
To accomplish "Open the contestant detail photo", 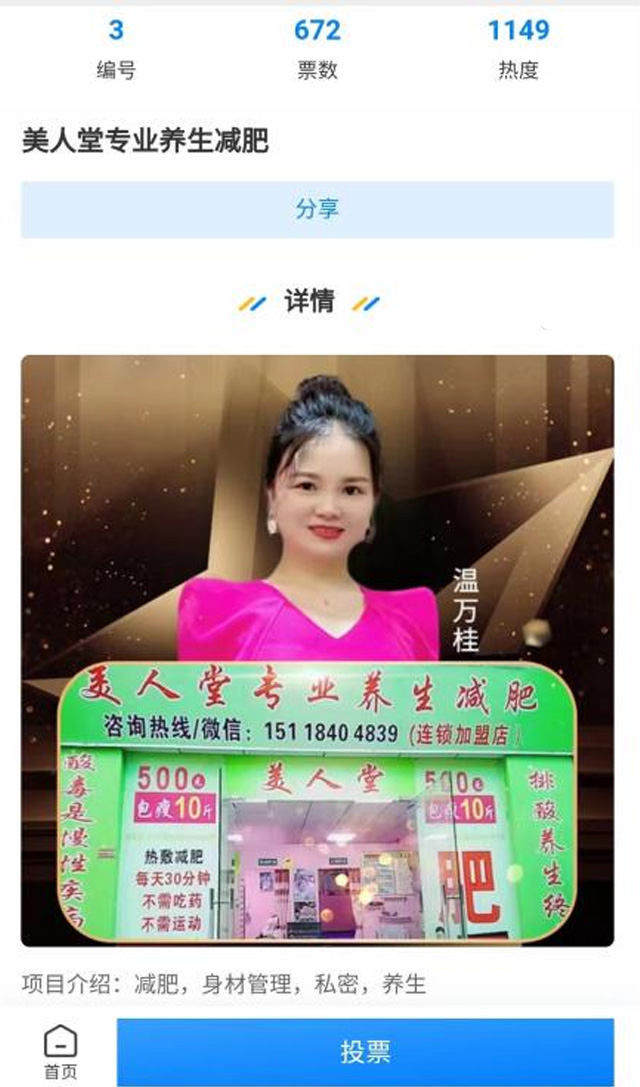I will coord(317,650).
